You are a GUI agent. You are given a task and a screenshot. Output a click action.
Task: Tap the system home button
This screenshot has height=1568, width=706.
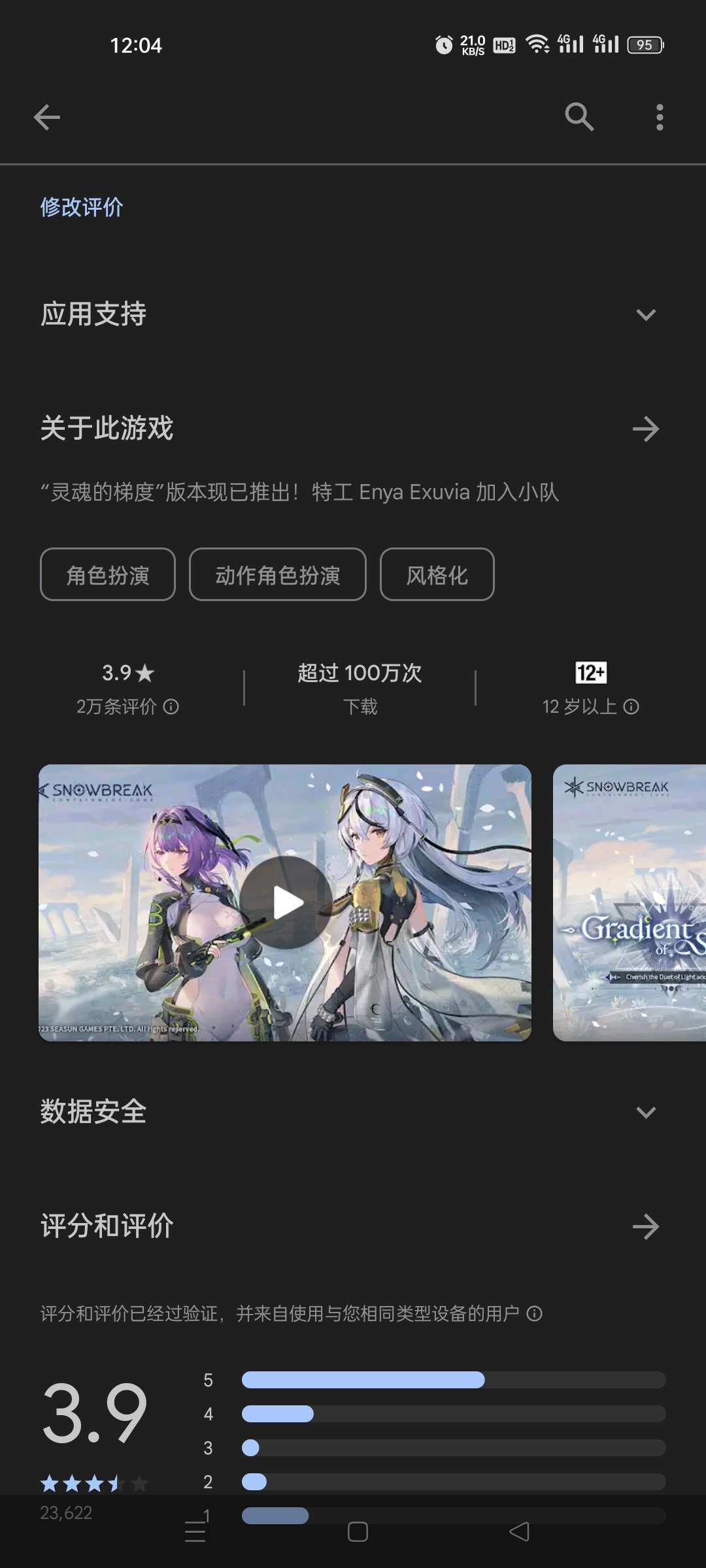(358, 1532)
